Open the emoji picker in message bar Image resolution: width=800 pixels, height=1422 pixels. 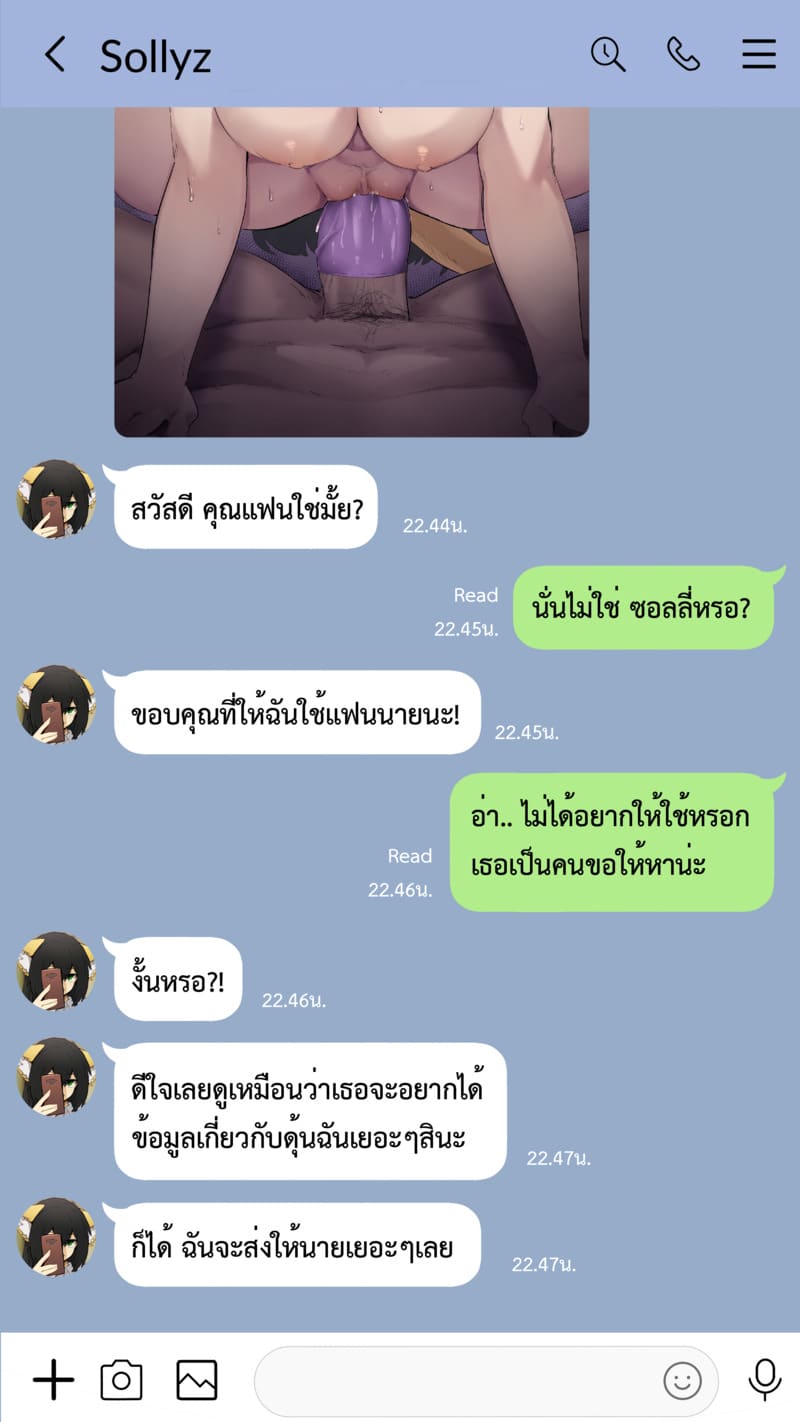coord(683,1380)
